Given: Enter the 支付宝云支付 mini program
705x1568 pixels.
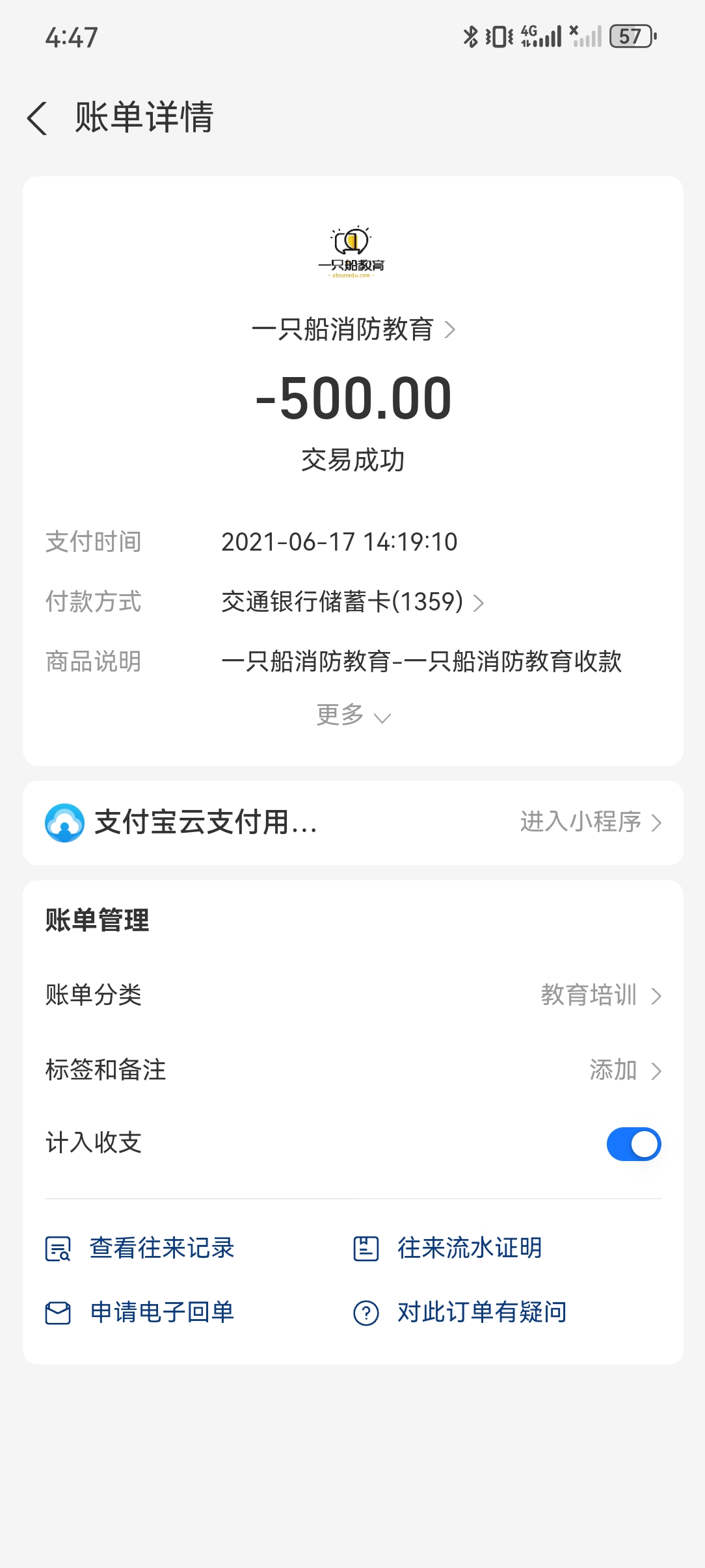Looking at the screenshot, I should [x=590, y=822].
